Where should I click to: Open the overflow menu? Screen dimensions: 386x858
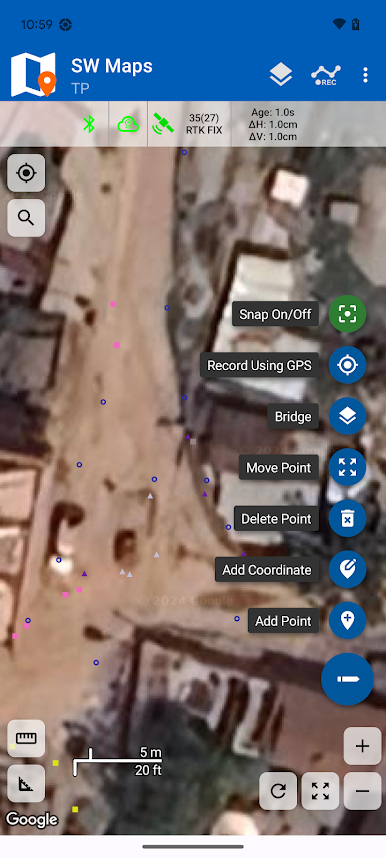365,75
